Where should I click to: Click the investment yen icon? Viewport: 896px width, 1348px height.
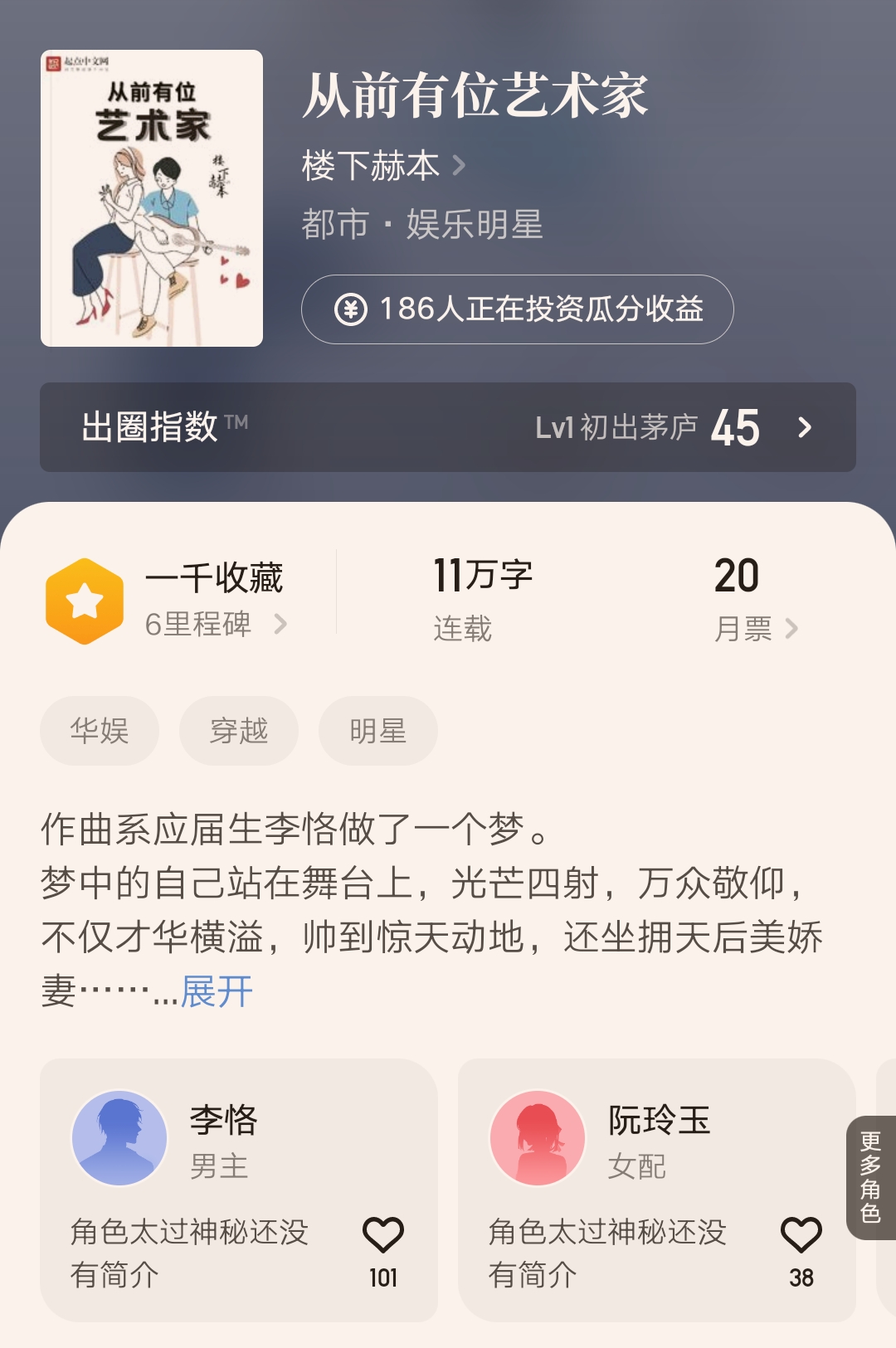coord(353,309)
